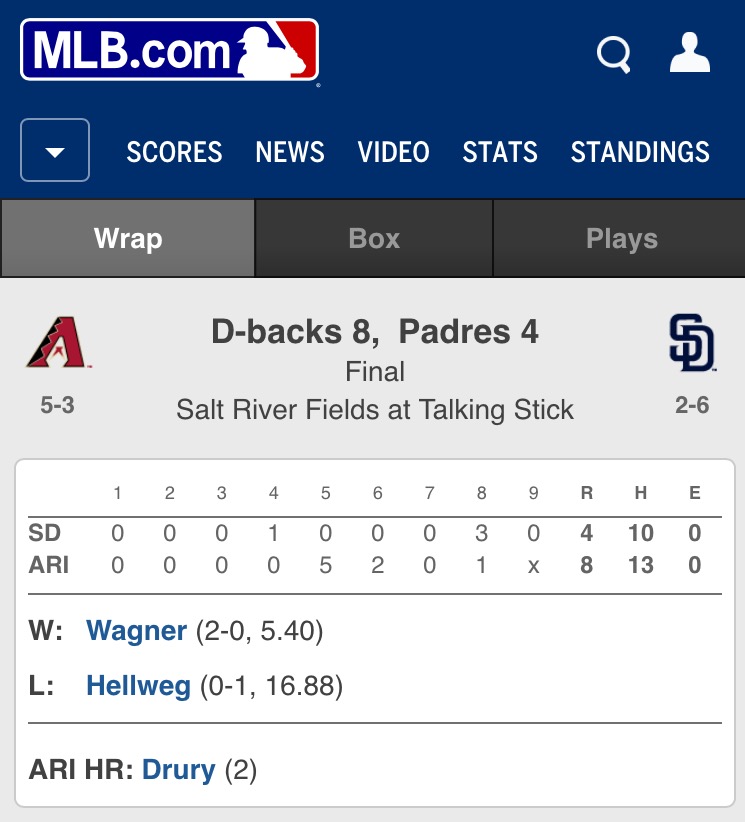View the Stats section

pos(500,152)
